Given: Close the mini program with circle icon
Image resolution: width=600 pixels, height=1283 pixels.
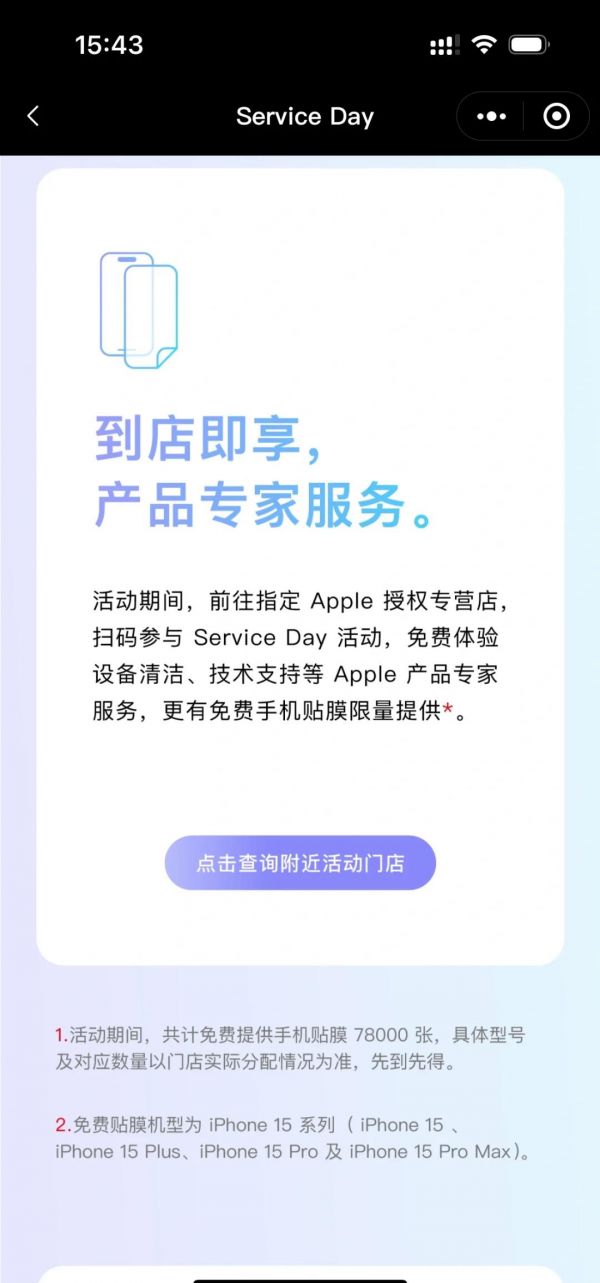Looking at the screenshot, I should (556, 116).
